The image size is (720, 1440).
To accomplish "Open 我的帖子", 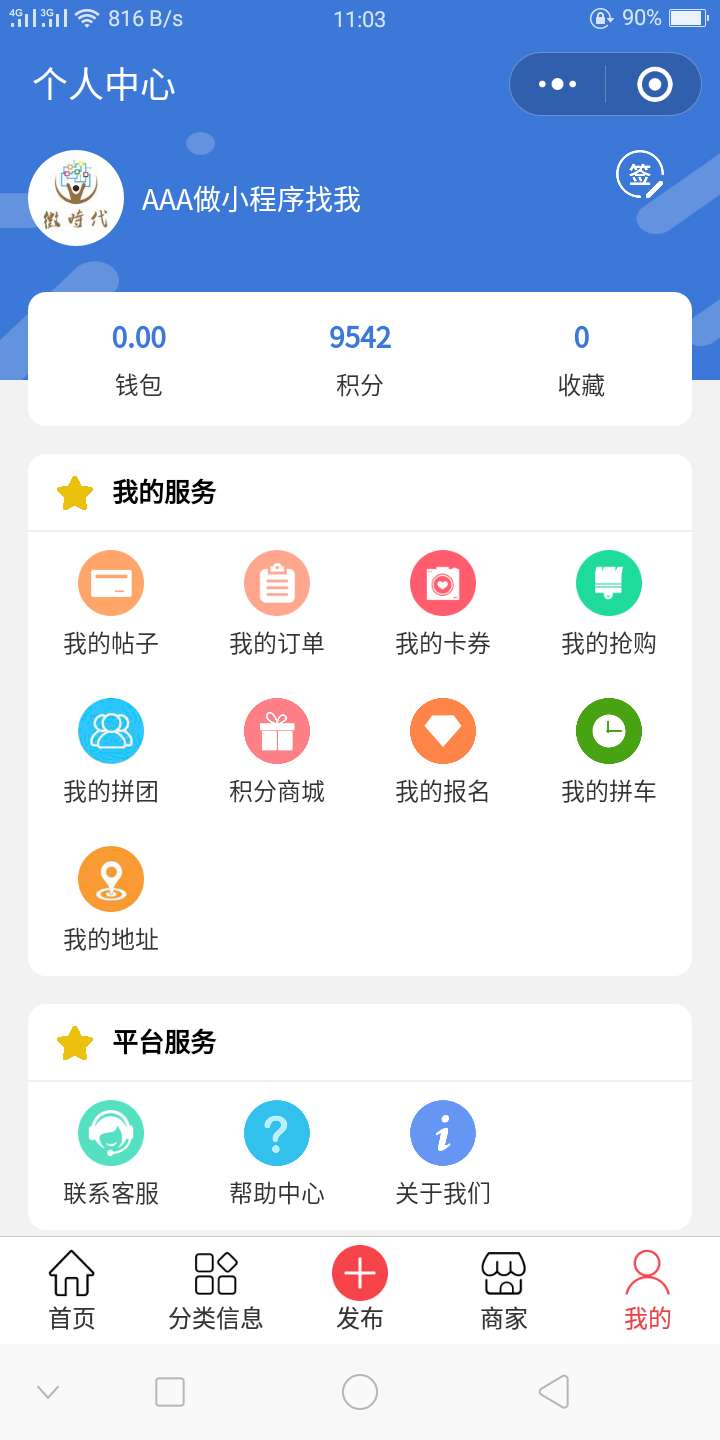I will pos(111,603).
